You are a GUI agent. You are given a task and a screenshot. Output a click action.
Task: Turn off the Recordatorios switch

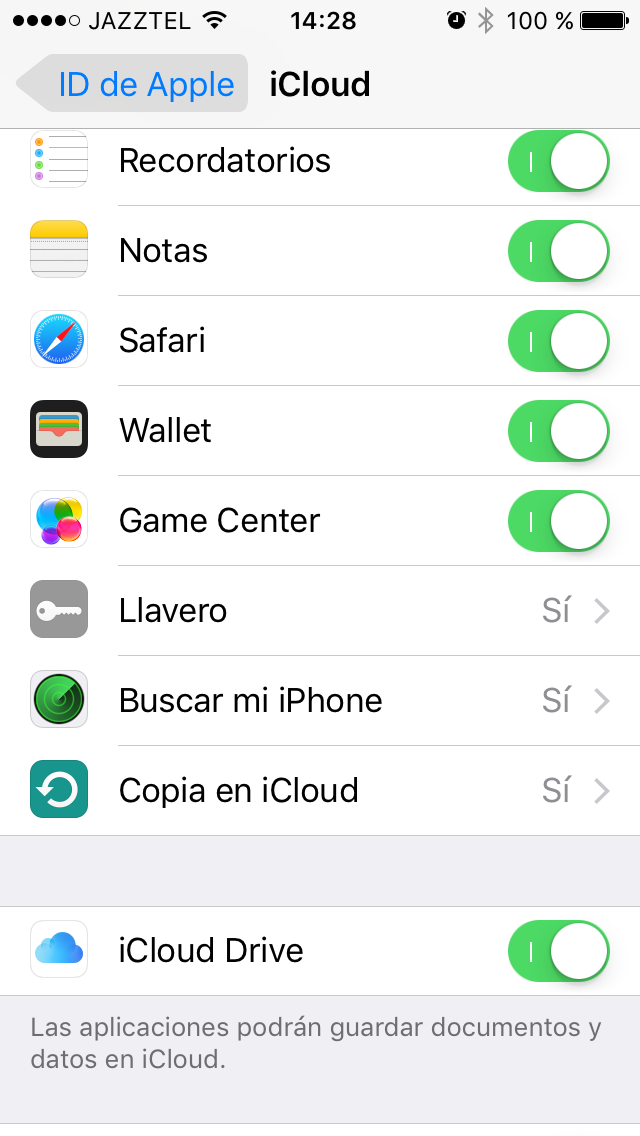(558, 161)
